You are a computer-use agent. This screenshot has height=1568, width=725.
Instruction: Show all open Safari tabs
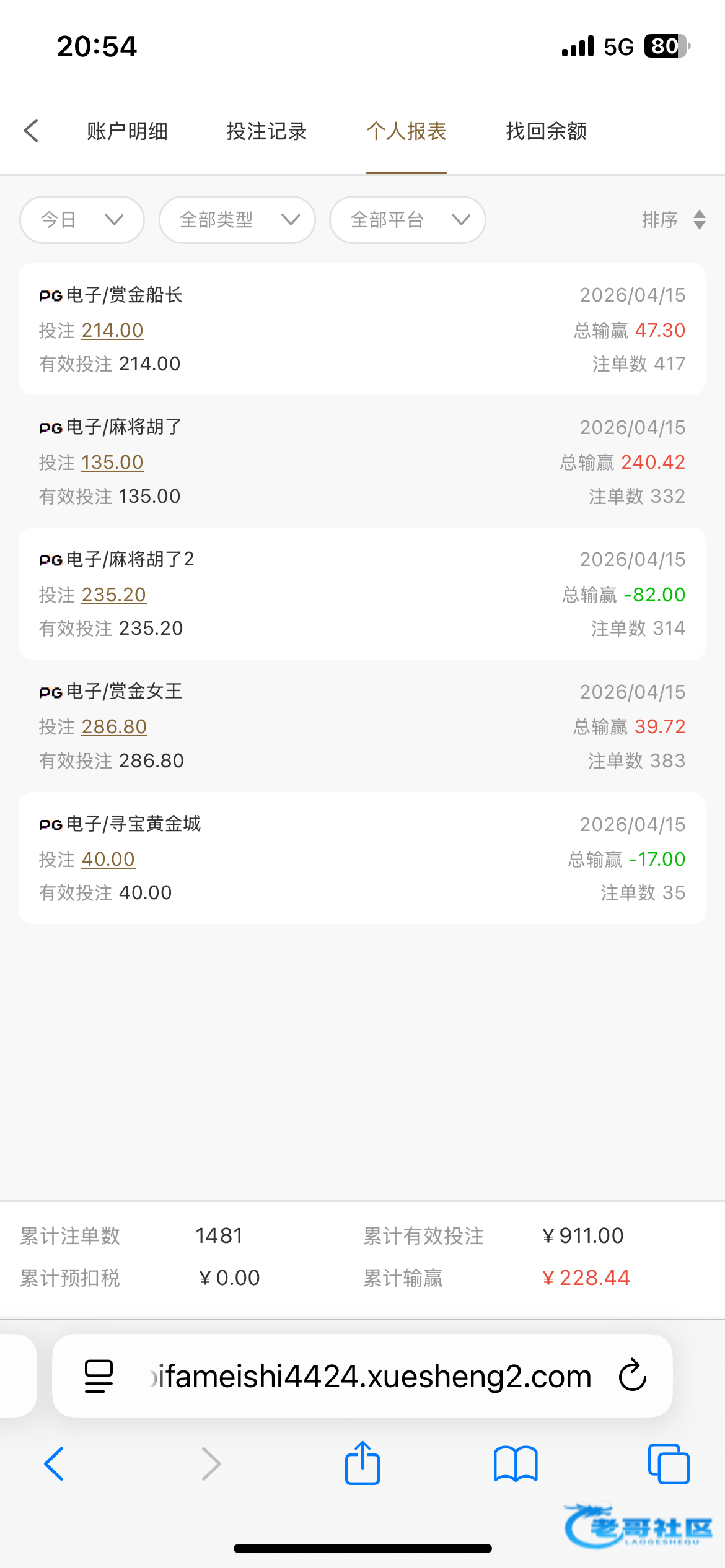tap(668, 1463)
